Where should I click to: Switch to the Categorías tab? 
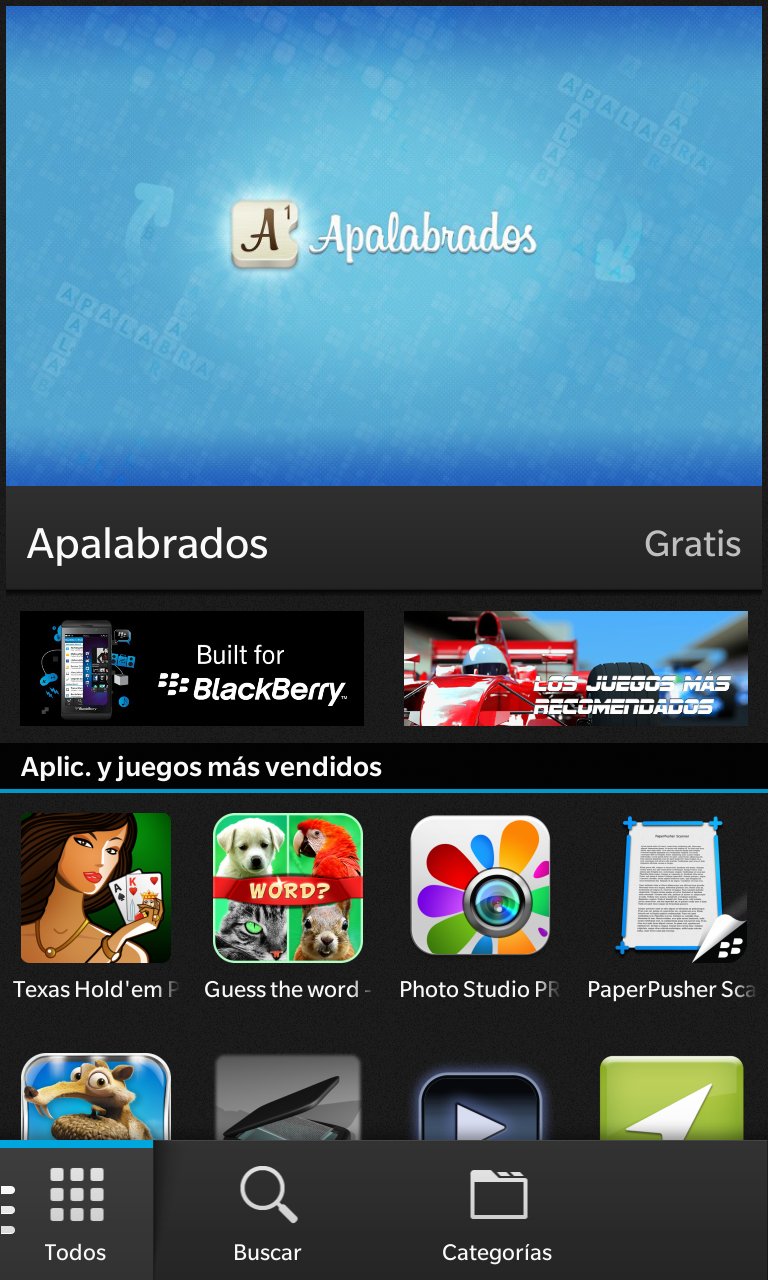click(x=497, y=1212)
